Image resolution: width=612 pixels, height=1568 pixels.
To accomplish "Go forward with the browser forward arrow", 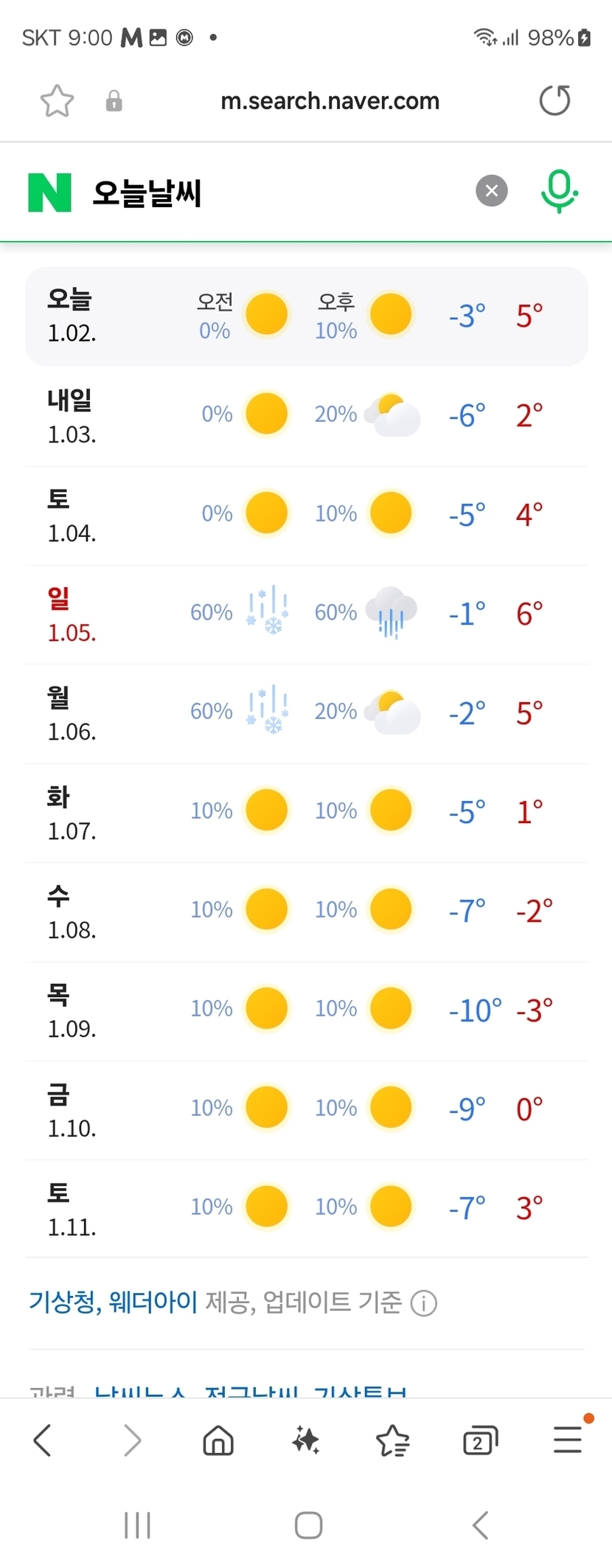I will 132,1440.
